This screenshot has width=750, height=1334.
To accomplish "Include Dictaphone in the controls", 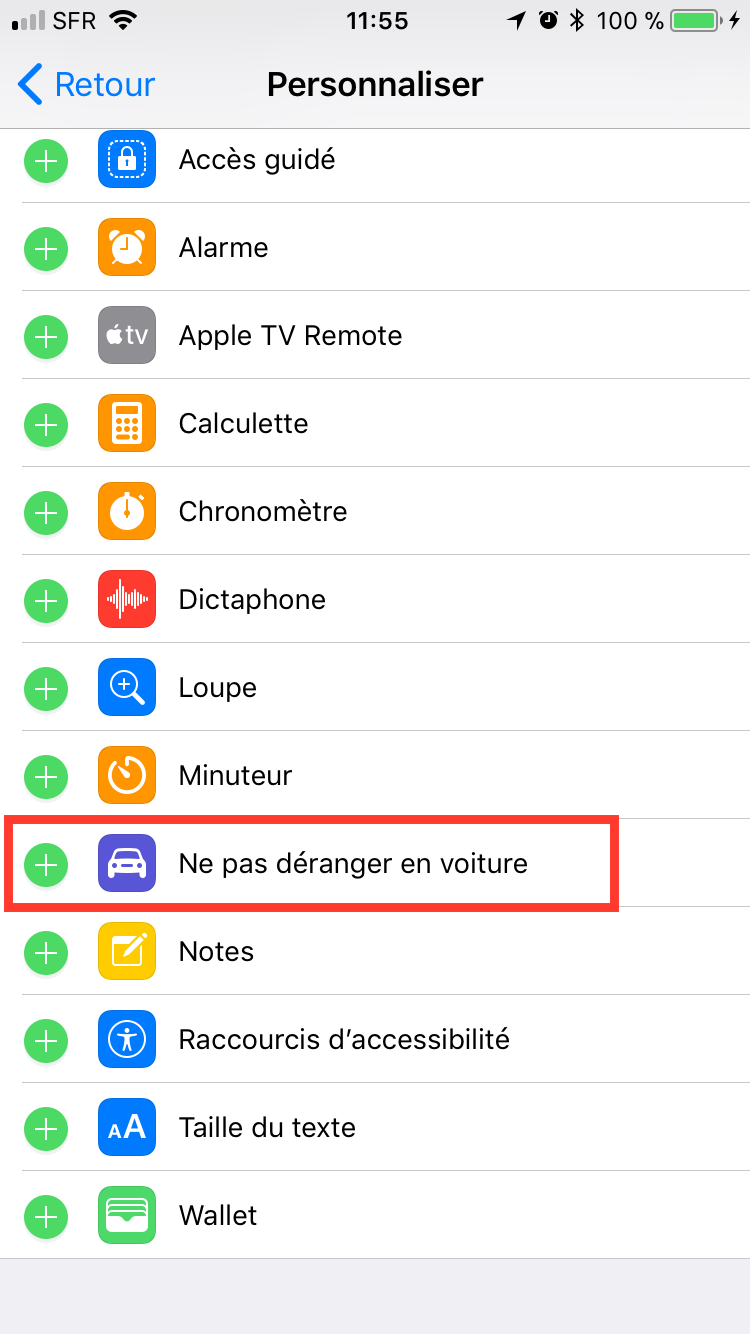I will [45, 600].
